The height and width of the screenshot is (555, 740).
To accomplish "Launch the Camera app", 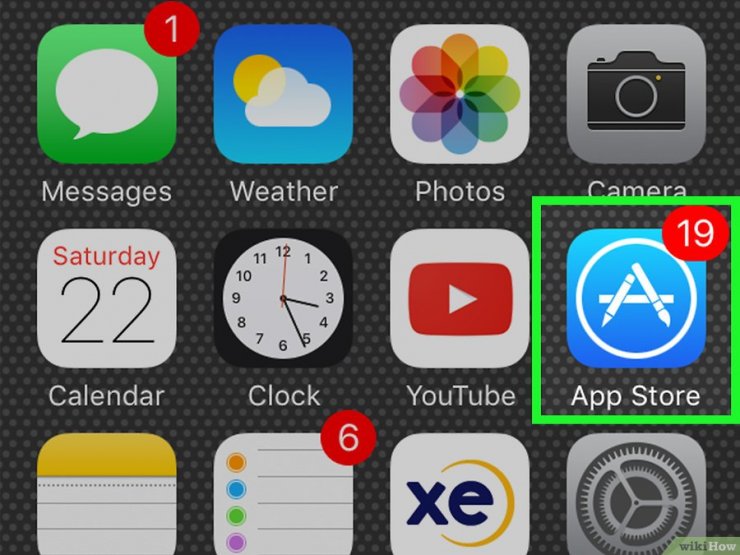I will click(x=635, y=94).
